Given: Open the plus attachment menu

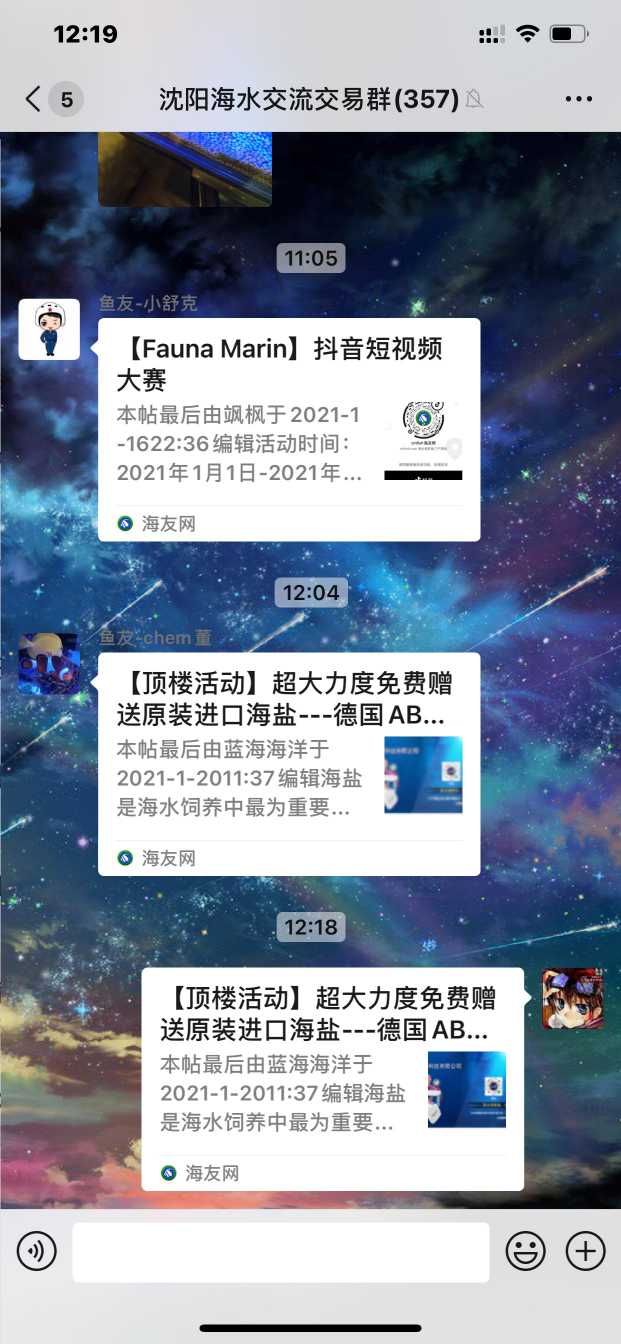Looking at the screenshot, I should (585, 1251).
